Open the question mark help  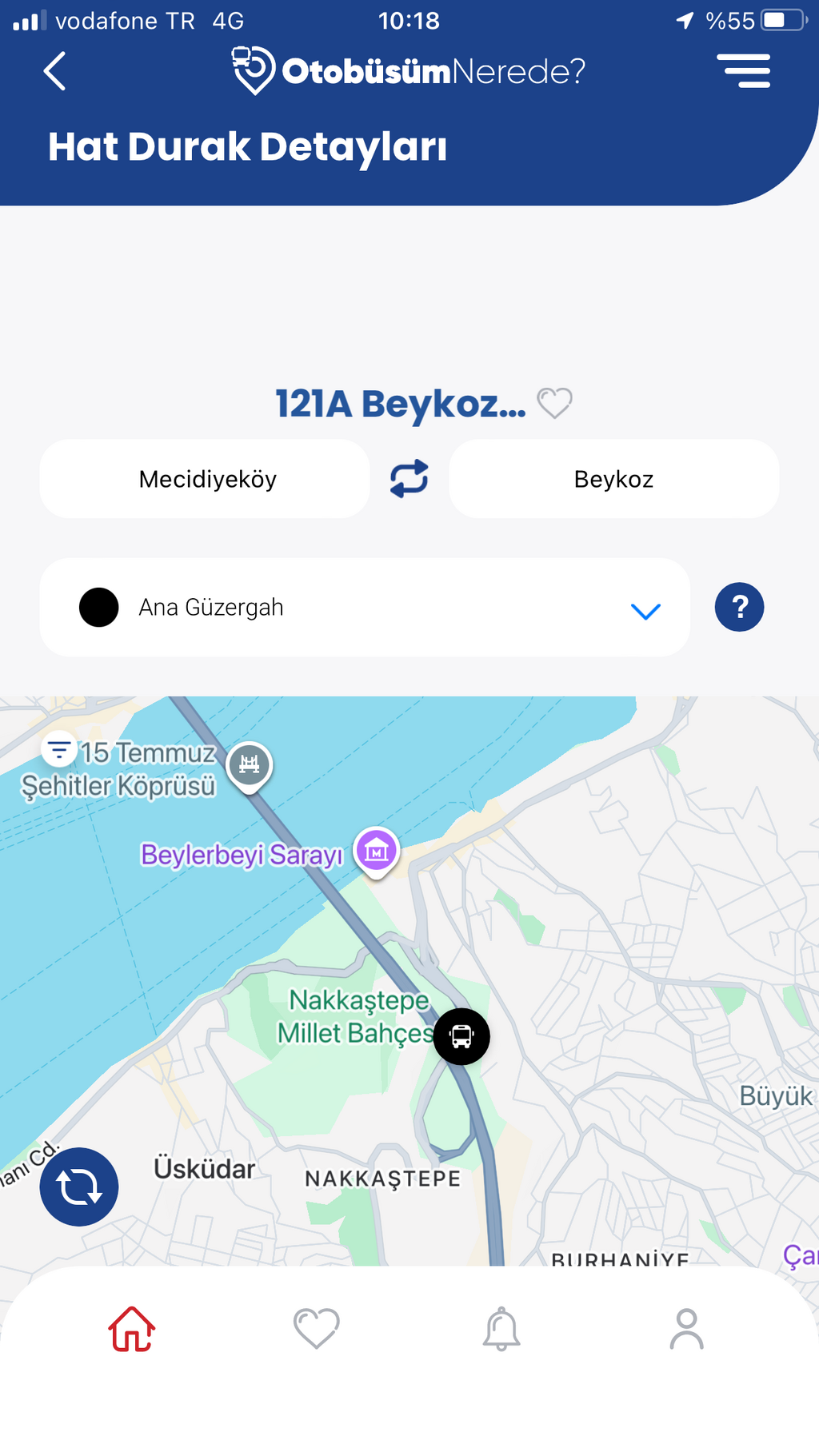(x=739, y=608)
